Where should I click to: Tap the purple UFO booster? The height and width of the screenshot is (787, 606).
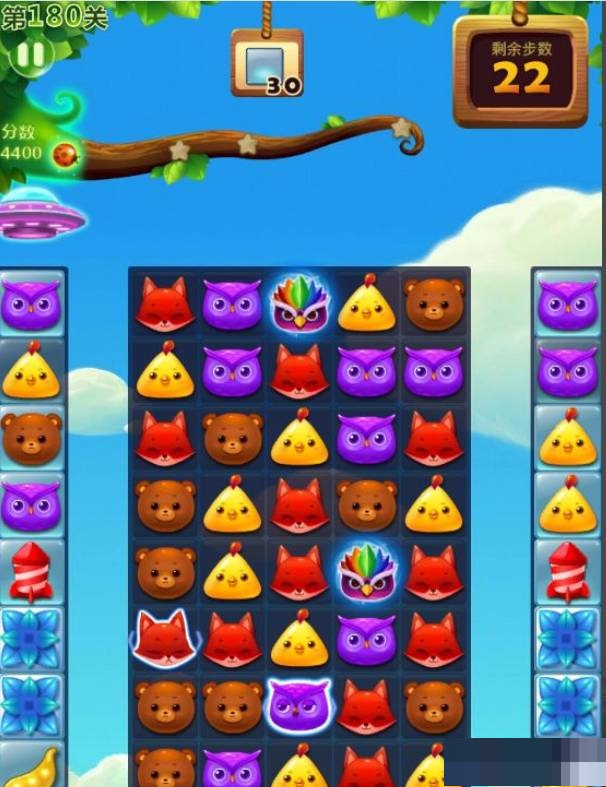[38, 212]
